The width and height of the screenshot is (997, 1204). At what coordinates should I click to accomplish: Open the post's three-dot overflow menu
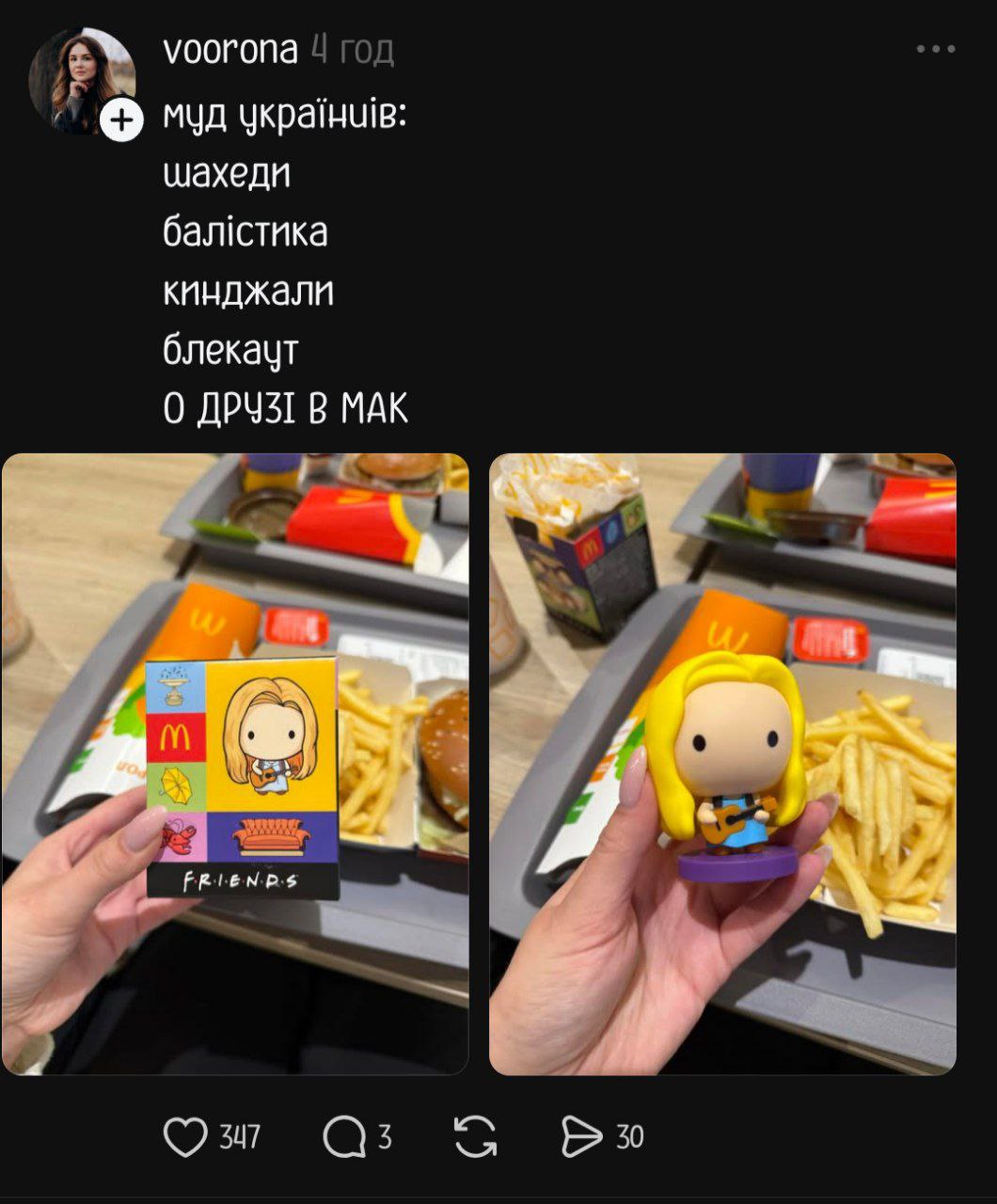936,49
